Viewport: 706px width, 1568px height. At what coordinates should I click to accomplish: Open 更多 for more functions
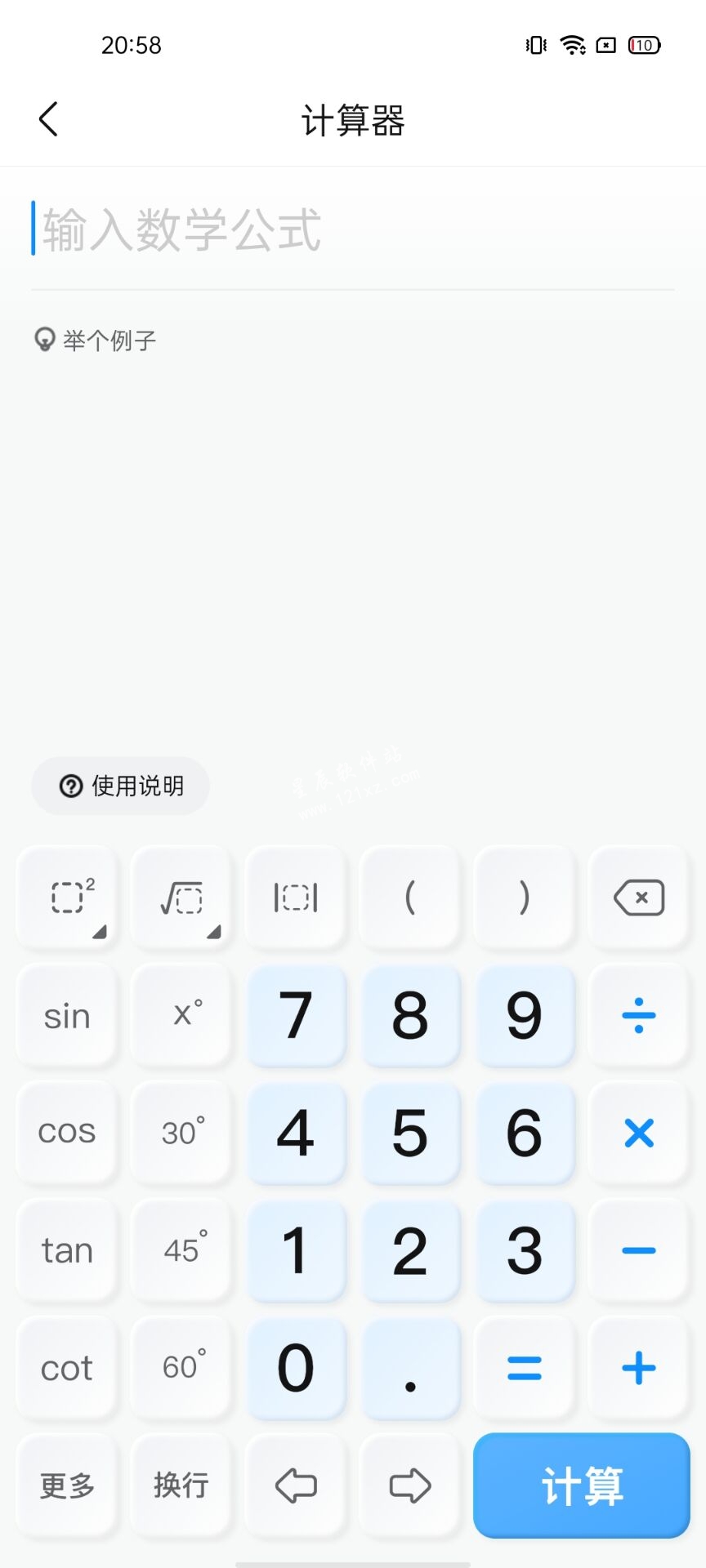[x=67, y=1486]
